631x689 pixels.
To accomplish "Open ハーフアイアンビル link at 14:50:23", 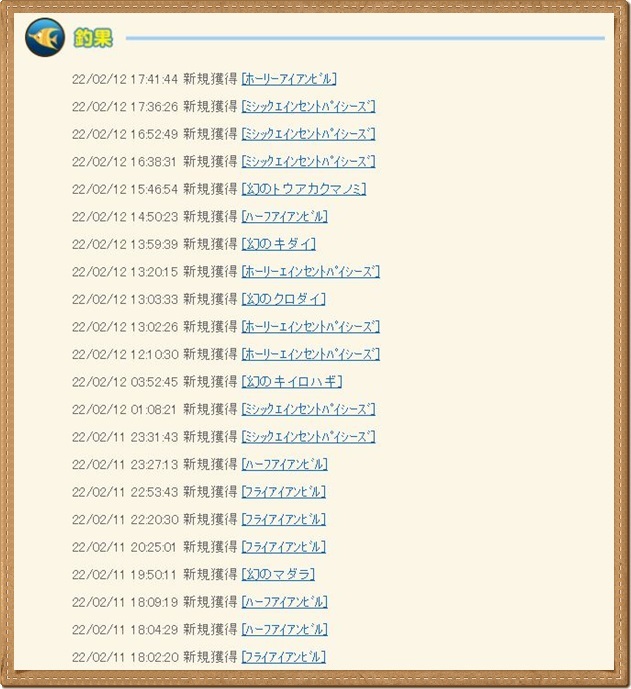I will click(x=284, y=216).
